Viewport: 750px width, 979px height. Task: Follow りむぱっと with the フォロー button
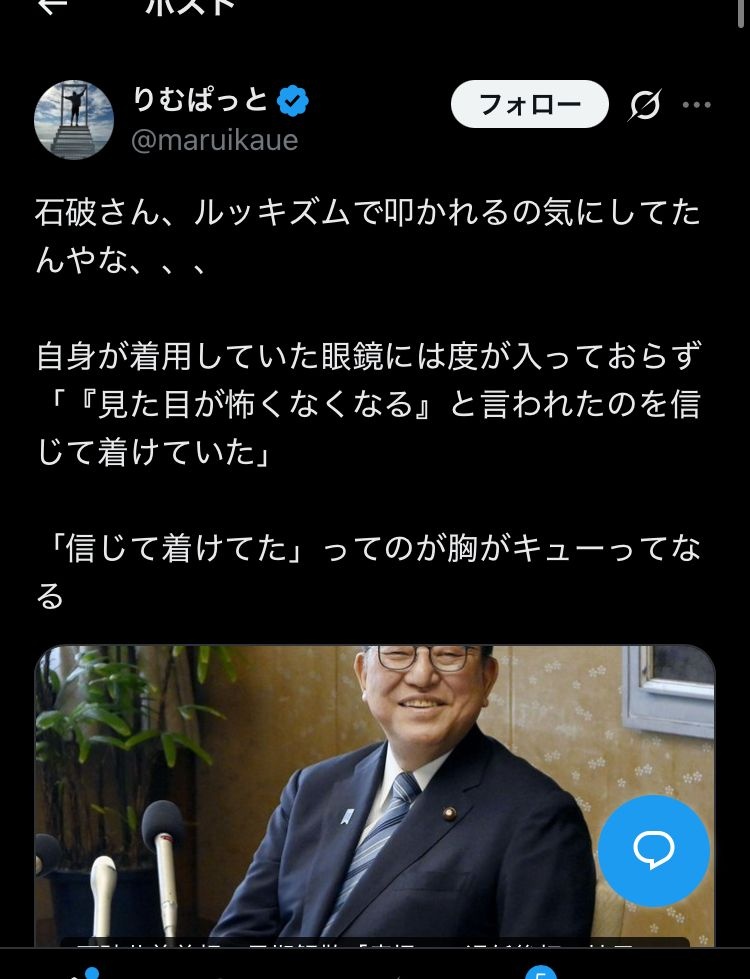(x=530, y=104)
